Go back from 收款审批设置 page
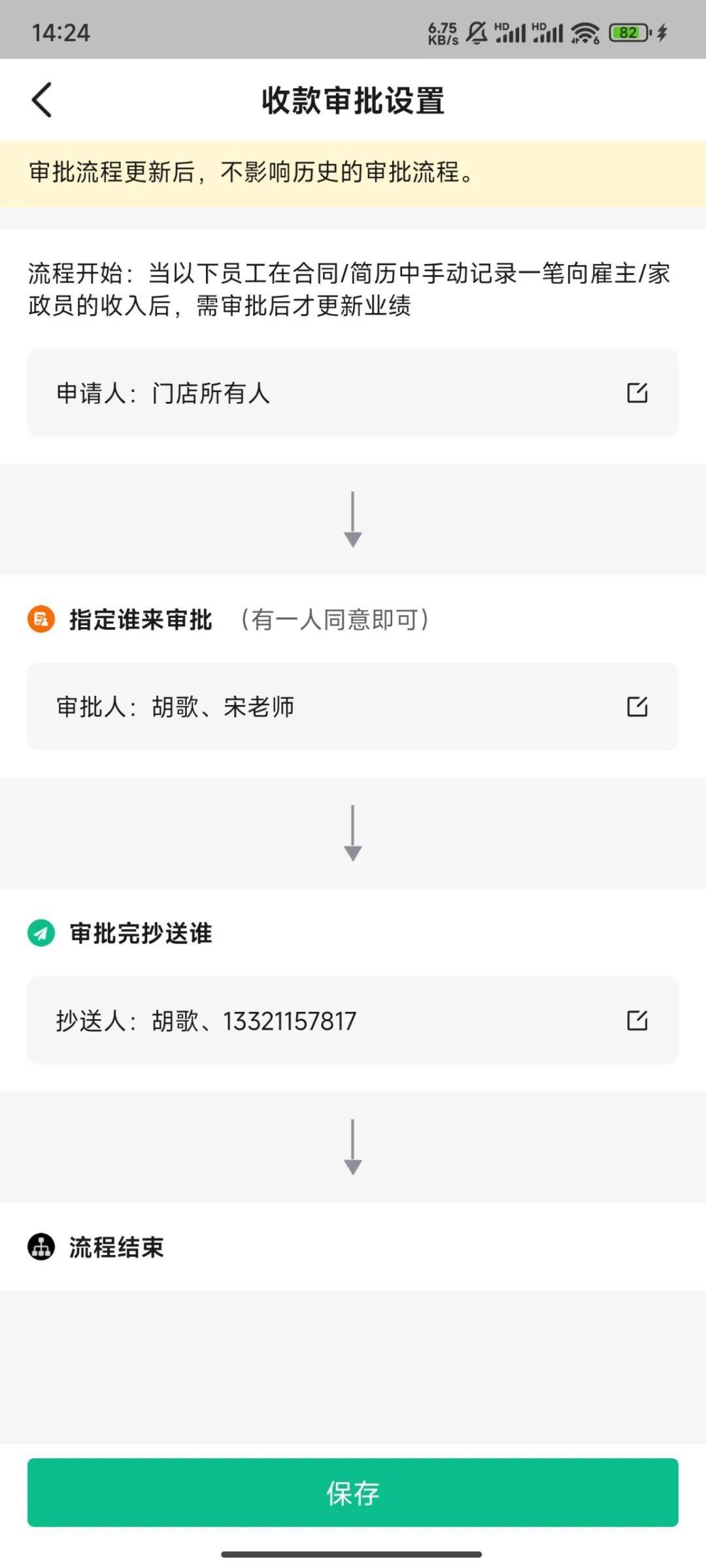This screenshot has height=1568, width=706. click(x=42, y=101)
